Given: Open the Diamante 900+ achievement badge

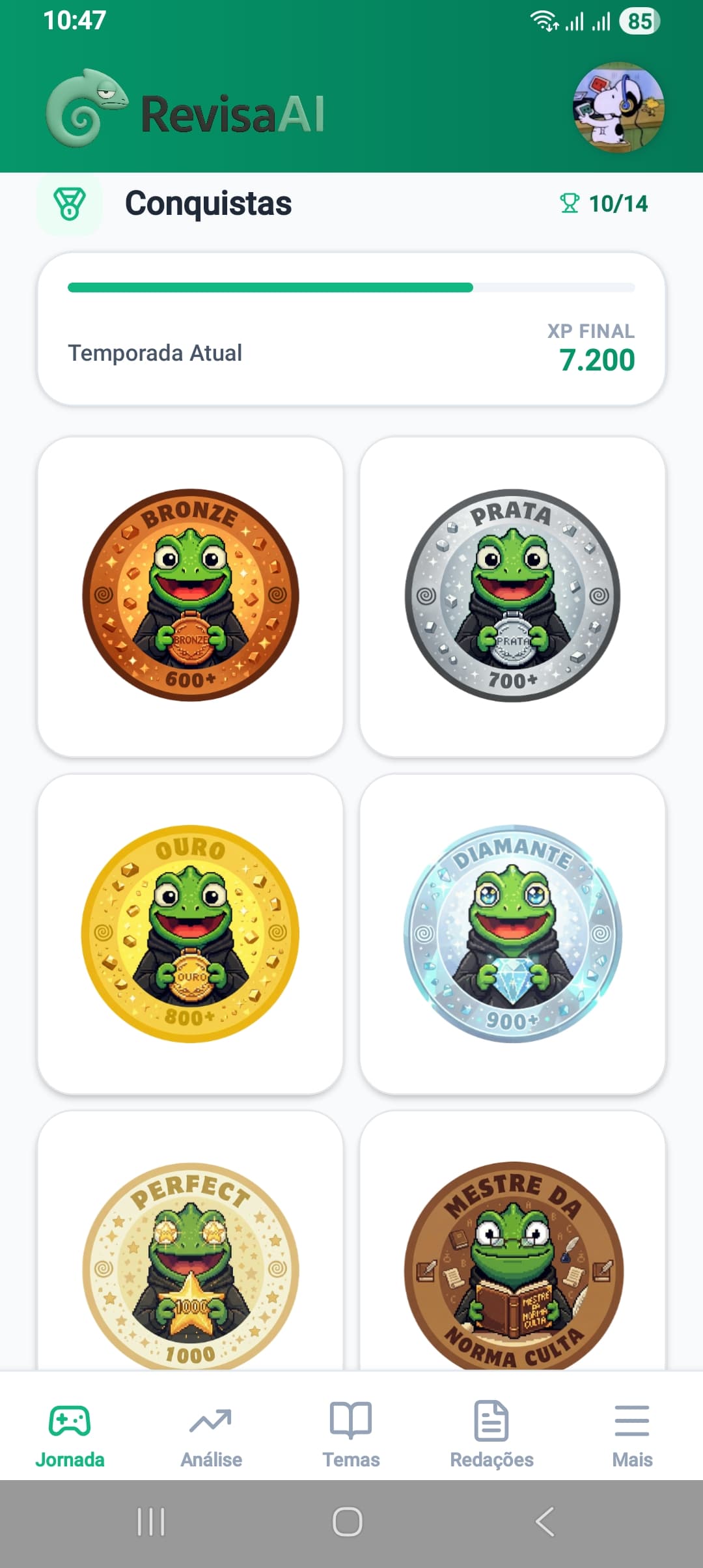Looking at the screenshot, I should [x=512, y=933].
